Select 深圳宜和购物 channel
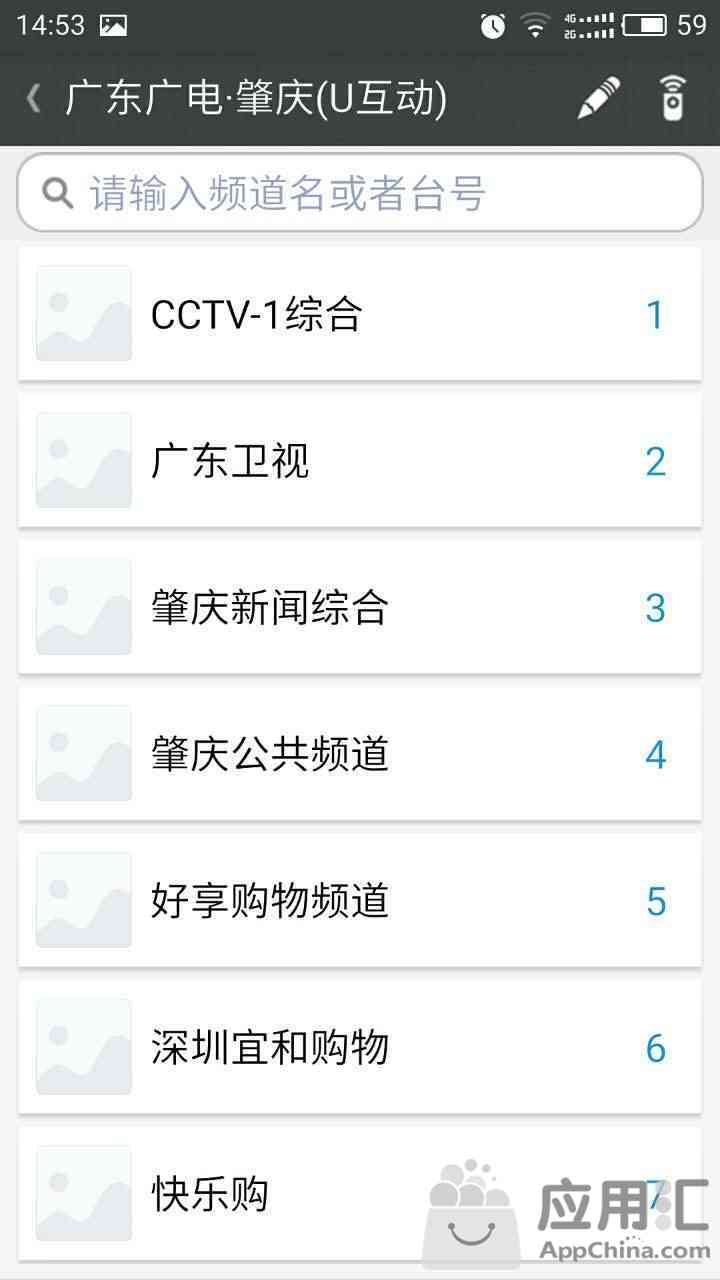Viewport: 720px width, 1280px height. 360,1047
